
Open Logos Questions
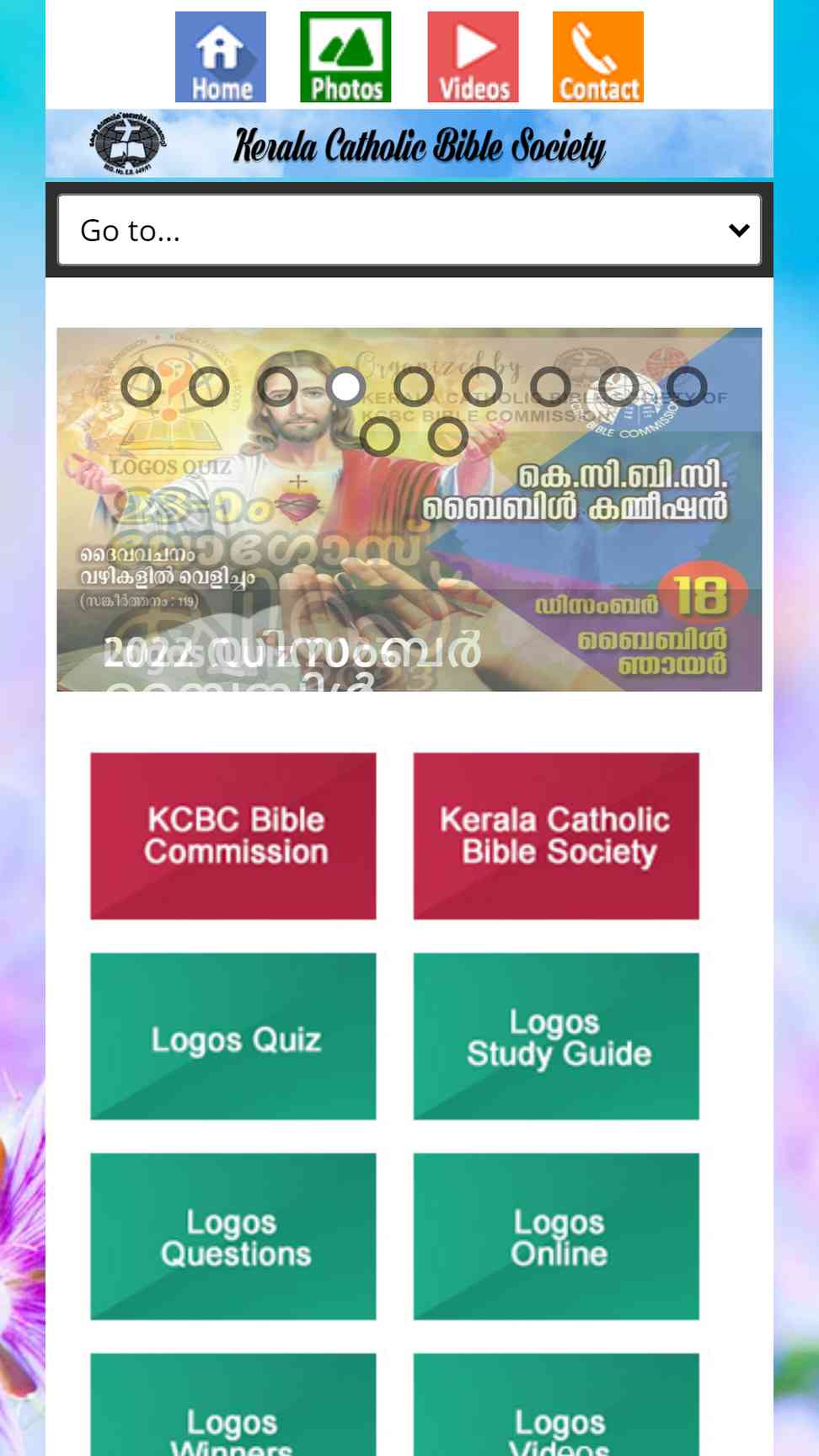pyautogui.click(x=233, y=1237)
